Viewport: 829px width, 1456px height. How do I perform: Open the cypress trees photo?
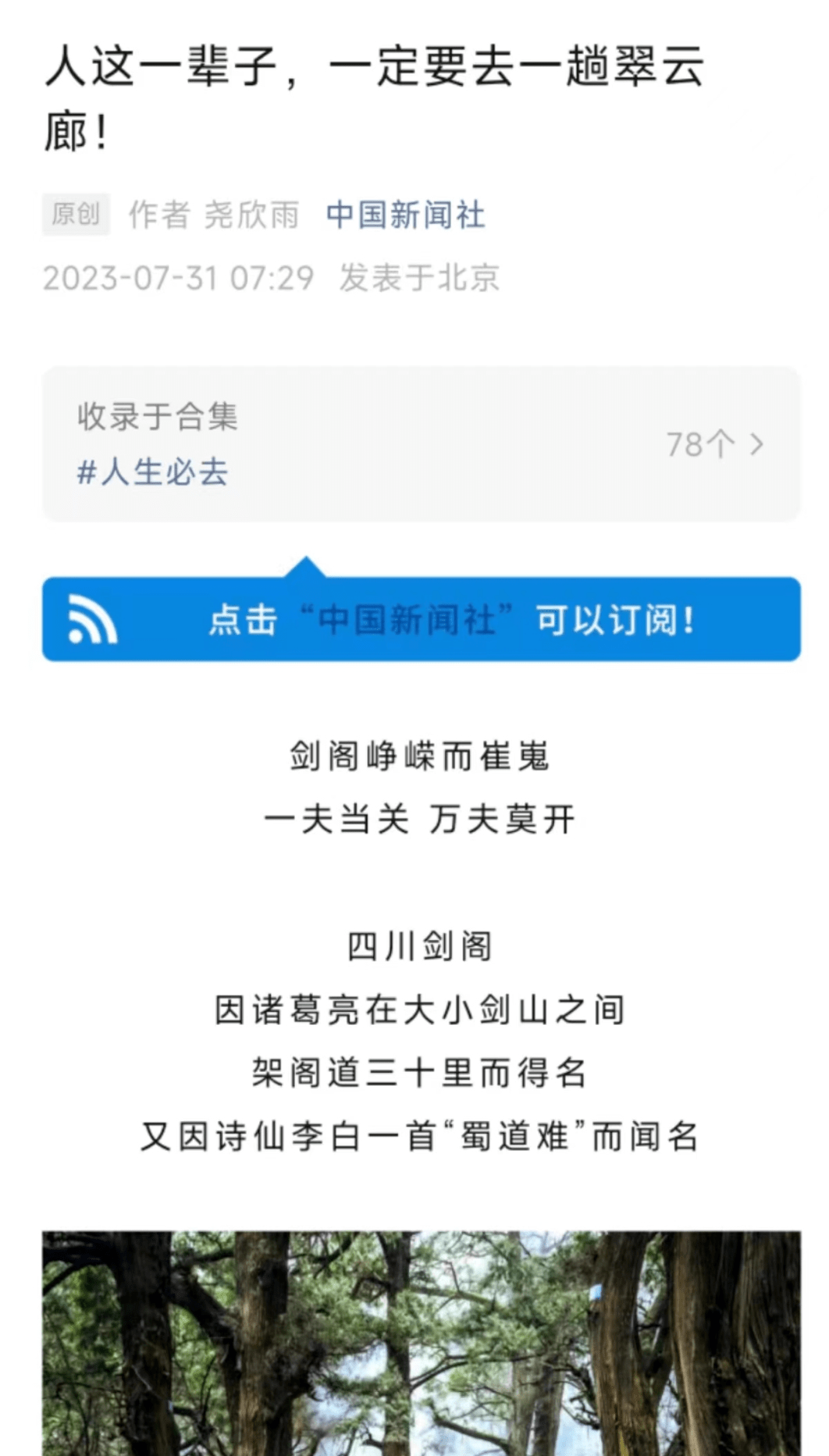[x=421, y=1343]
